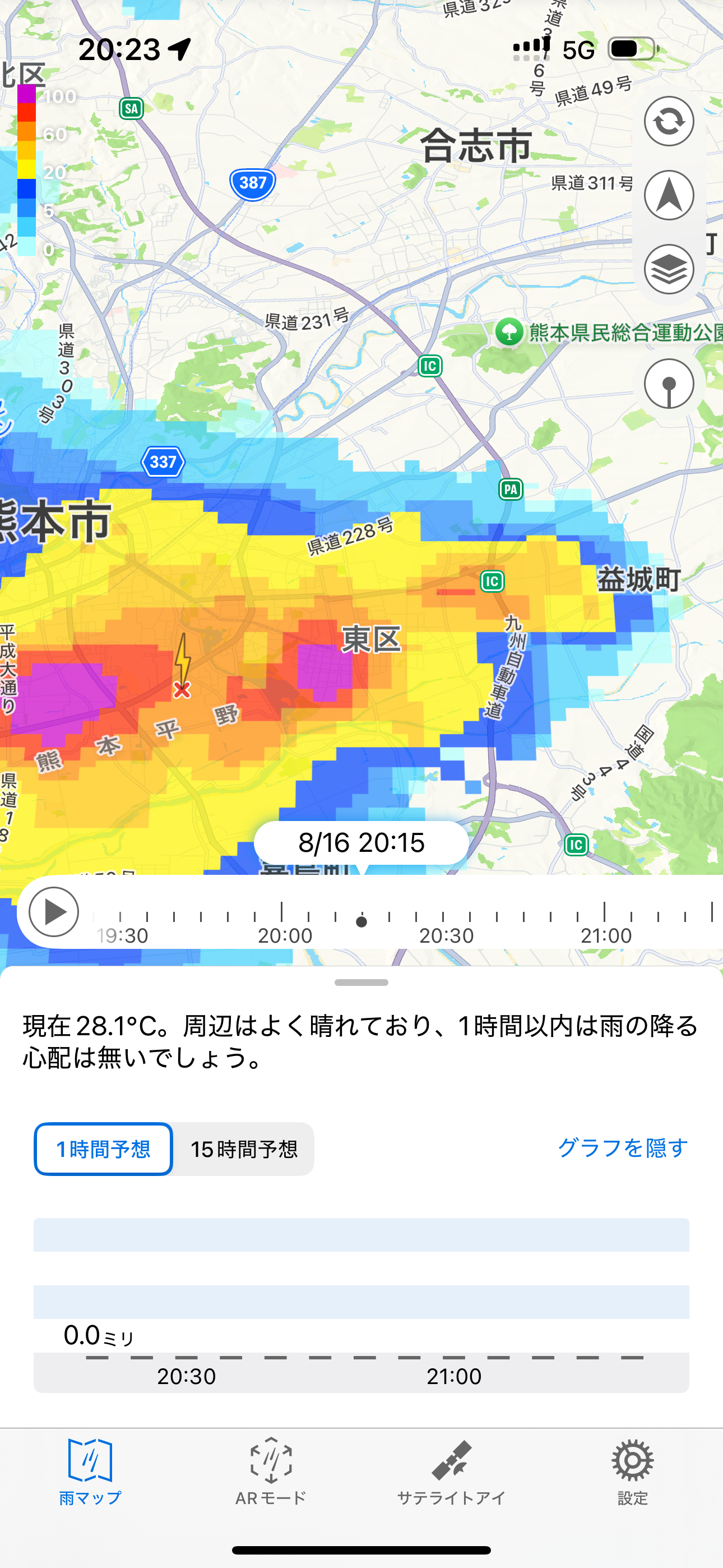Refresh the rain radar map
This screenshot has height=1568, width=723.
pos(668,121)
